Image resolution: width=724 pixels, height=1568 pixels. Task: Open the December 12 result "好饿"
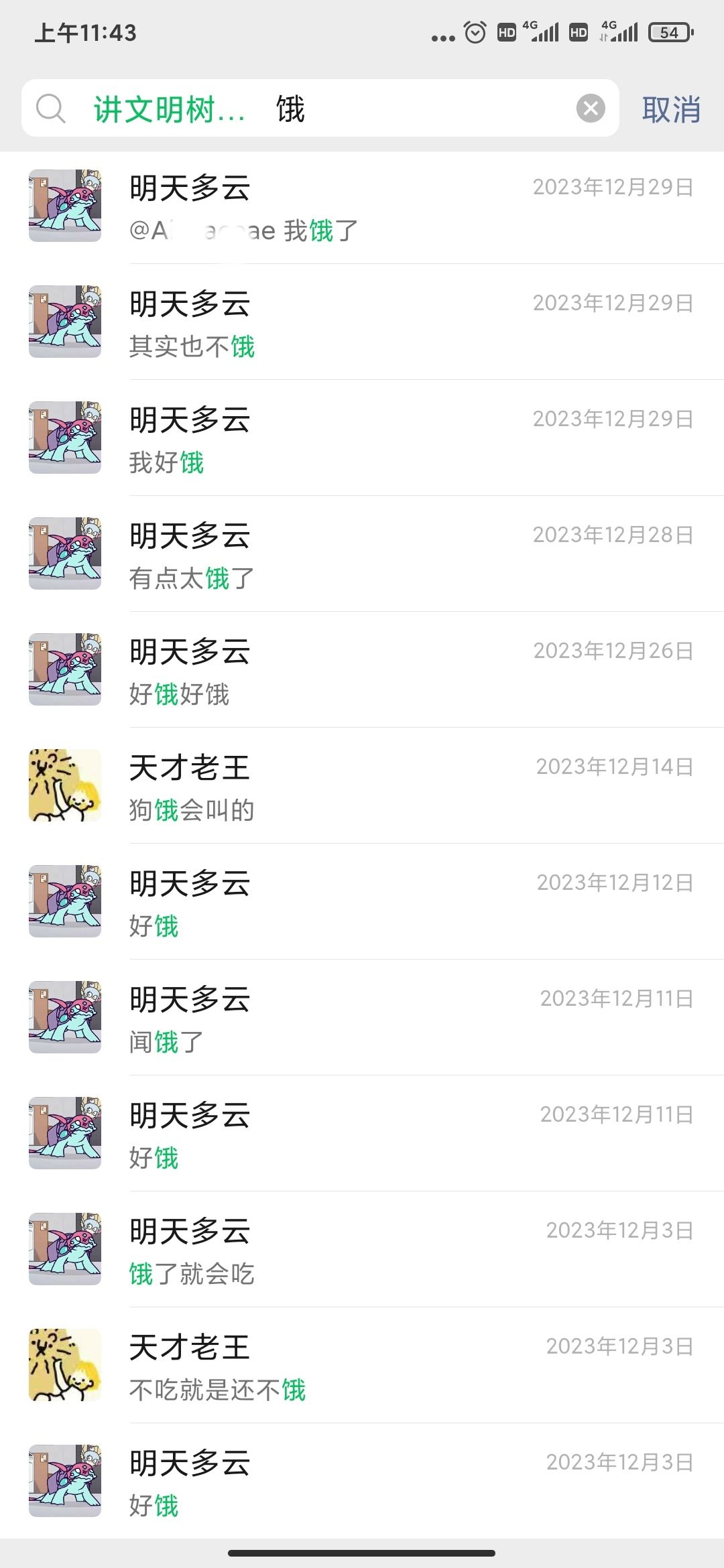[362, 903]
